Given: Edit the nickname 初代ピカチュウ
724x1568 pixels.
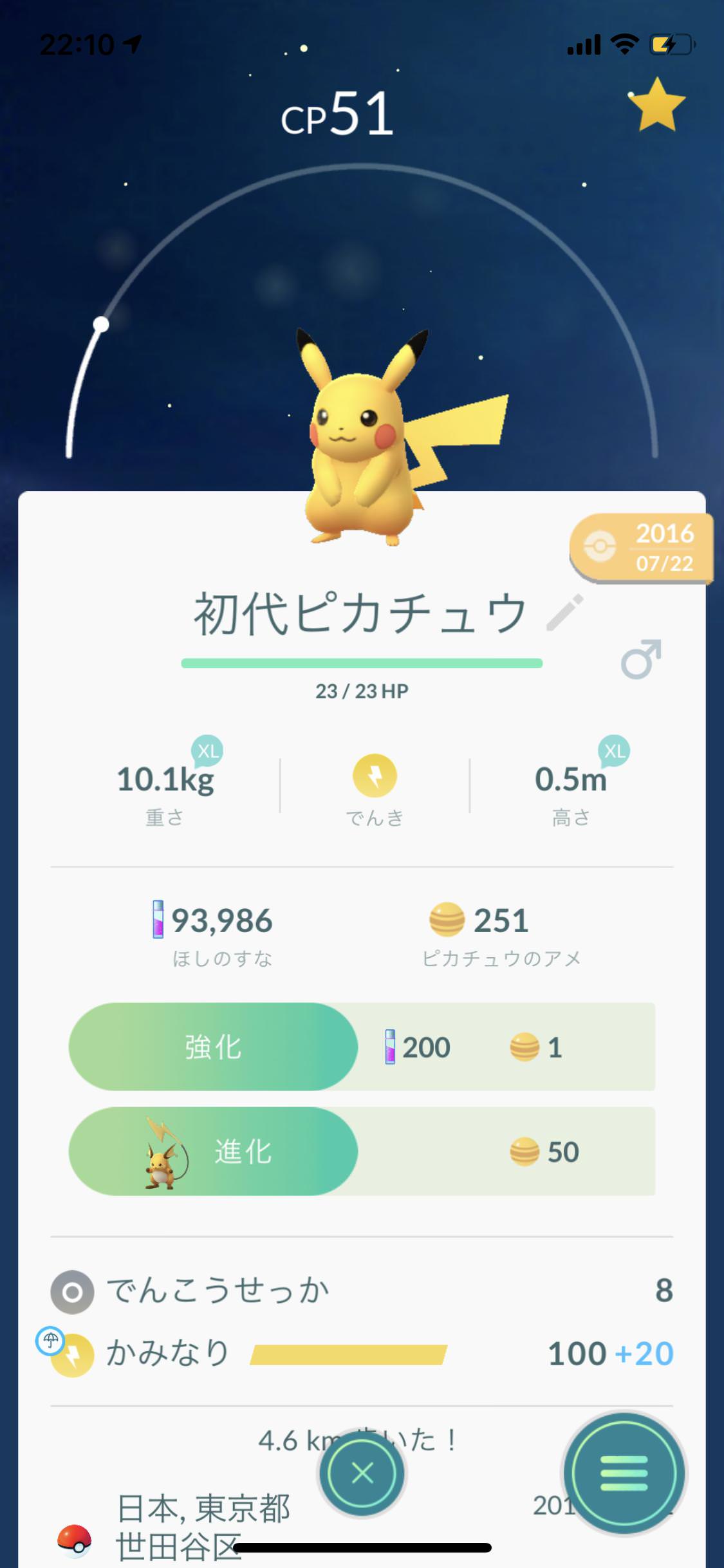Looking at the screenshot, I should click(x=564, y=612).
